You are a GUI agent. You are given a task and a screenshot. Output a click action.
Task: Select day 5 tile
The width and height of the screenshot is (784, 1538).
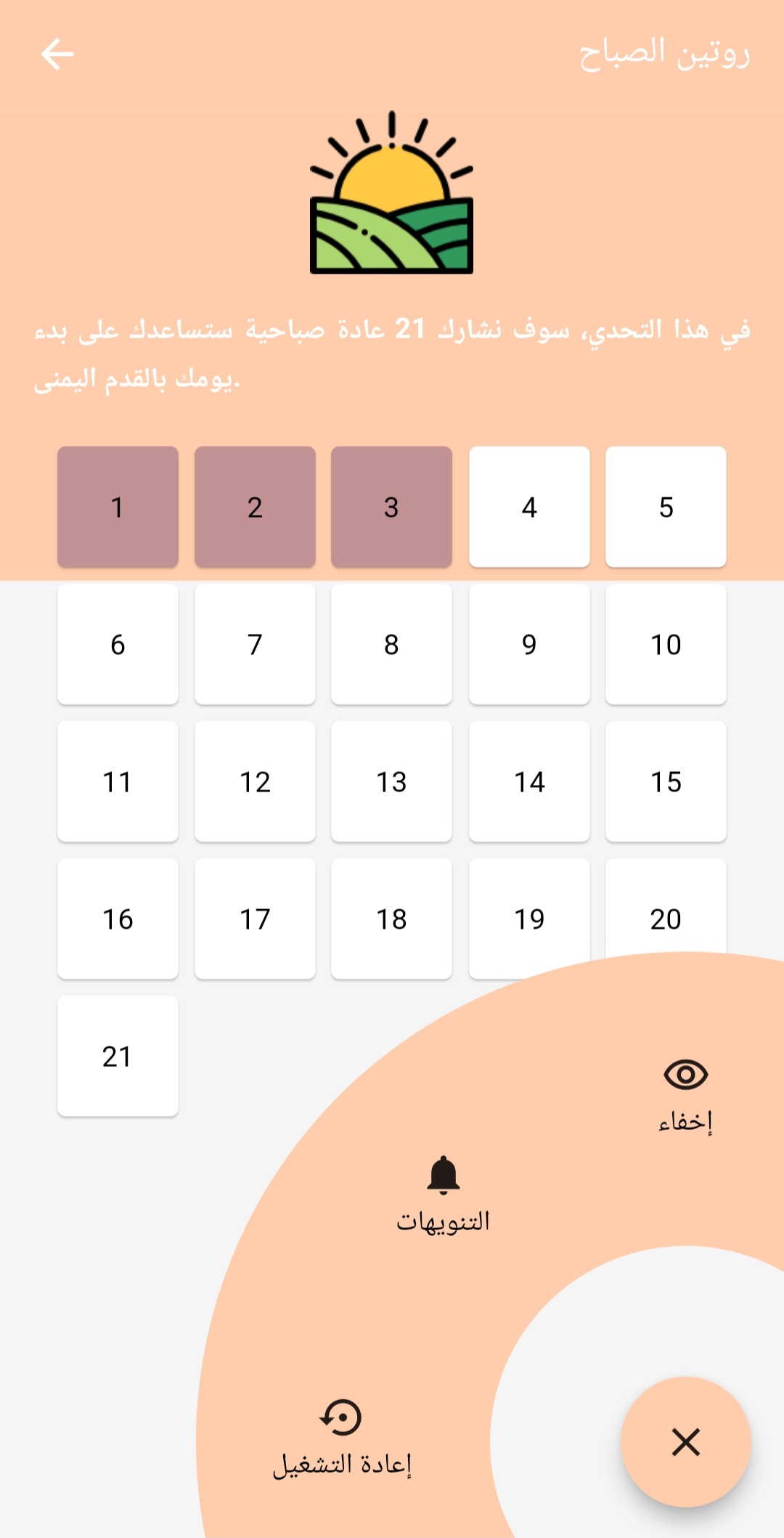click(x=666, y=507)
